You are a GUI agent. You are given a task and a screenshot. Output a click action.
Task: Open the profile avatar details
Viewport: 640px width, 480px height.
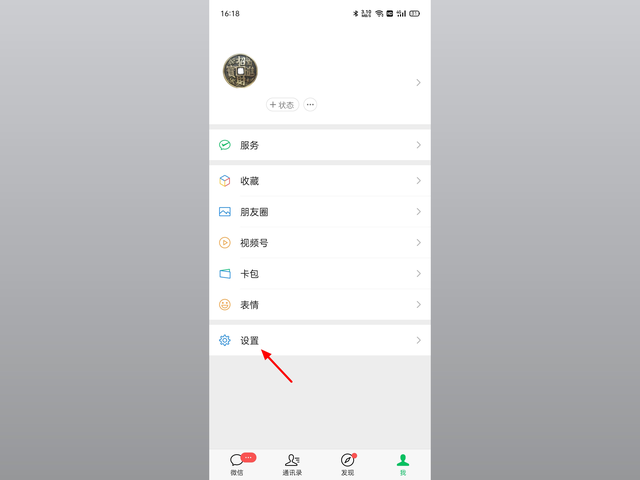click(x=240, y=72)
